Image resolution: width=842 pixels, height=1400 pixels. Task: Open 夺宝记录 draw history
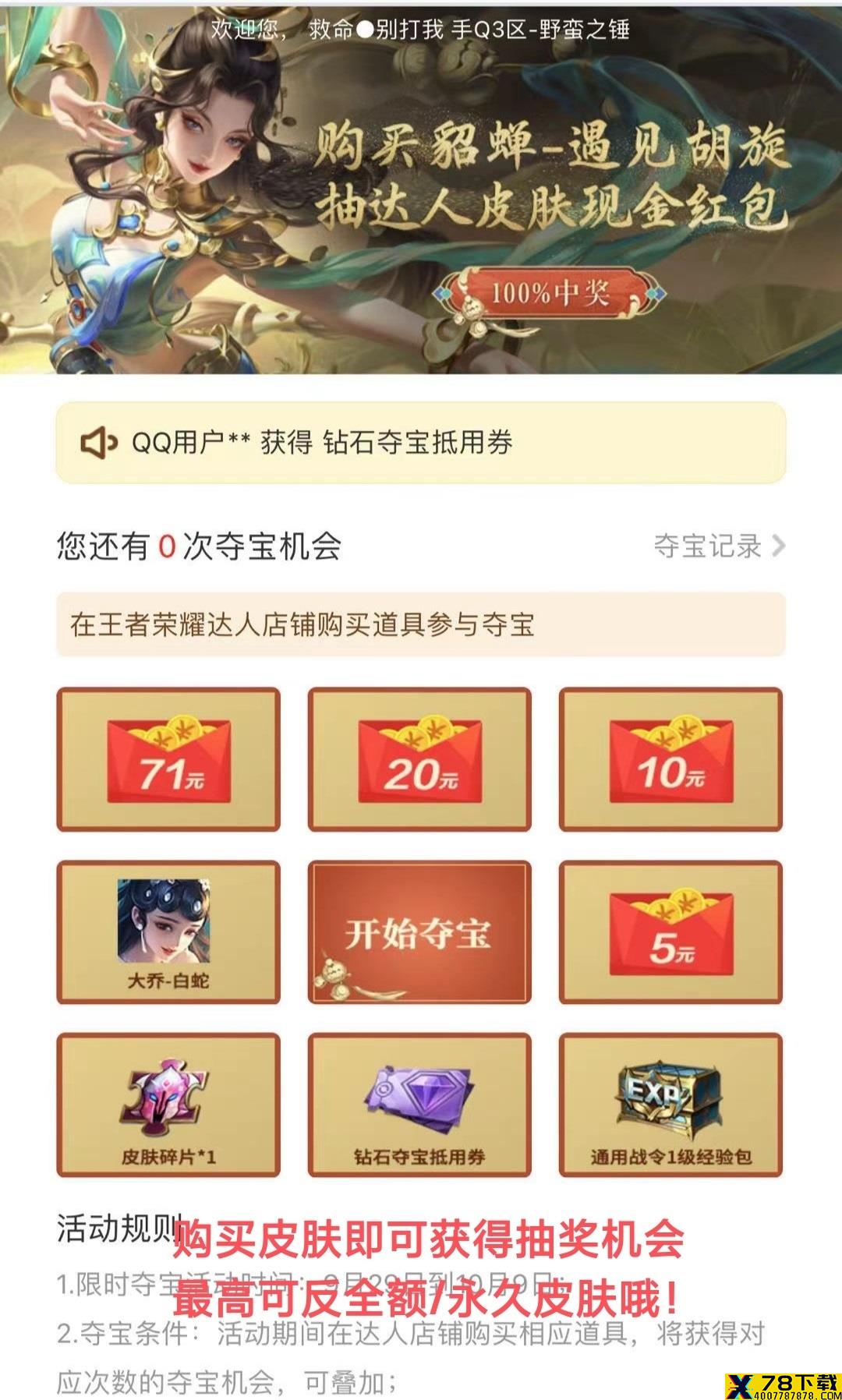pyautogui.click(x=718, y=546)
